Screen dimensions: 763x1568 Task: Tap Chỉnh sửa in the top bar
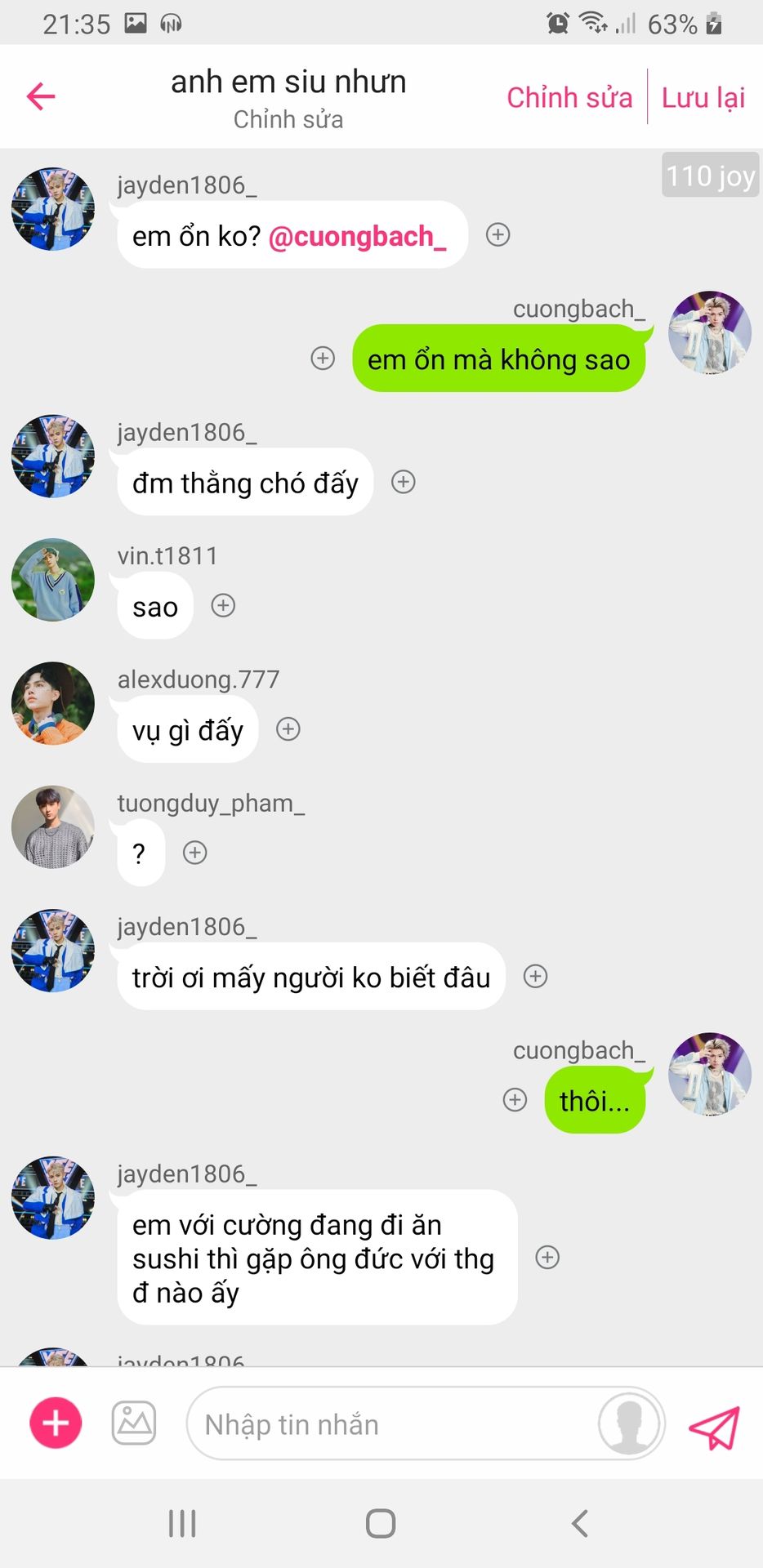tap(569, 97)
